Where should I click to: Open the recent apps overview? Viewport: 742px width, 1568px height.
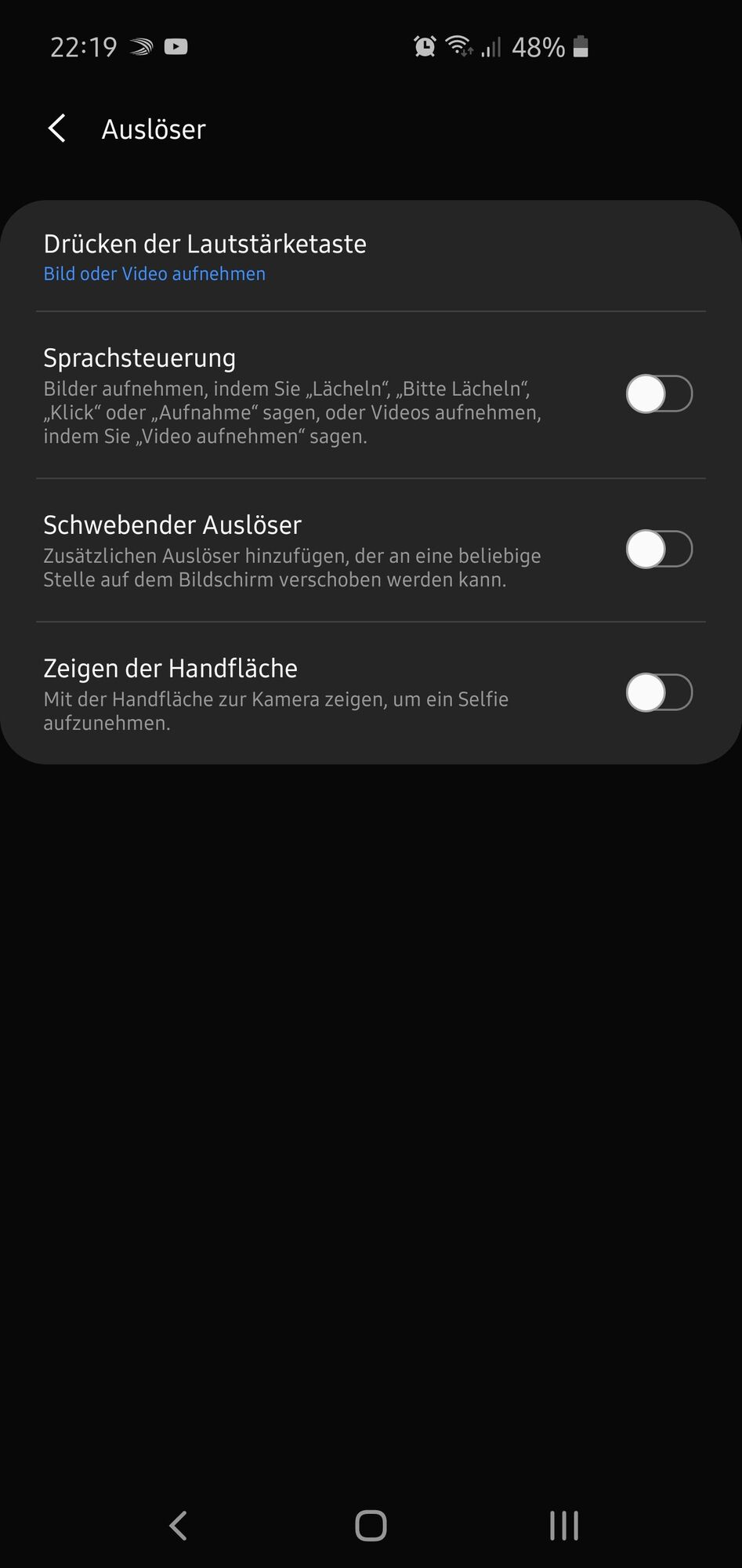(564, 1526)
